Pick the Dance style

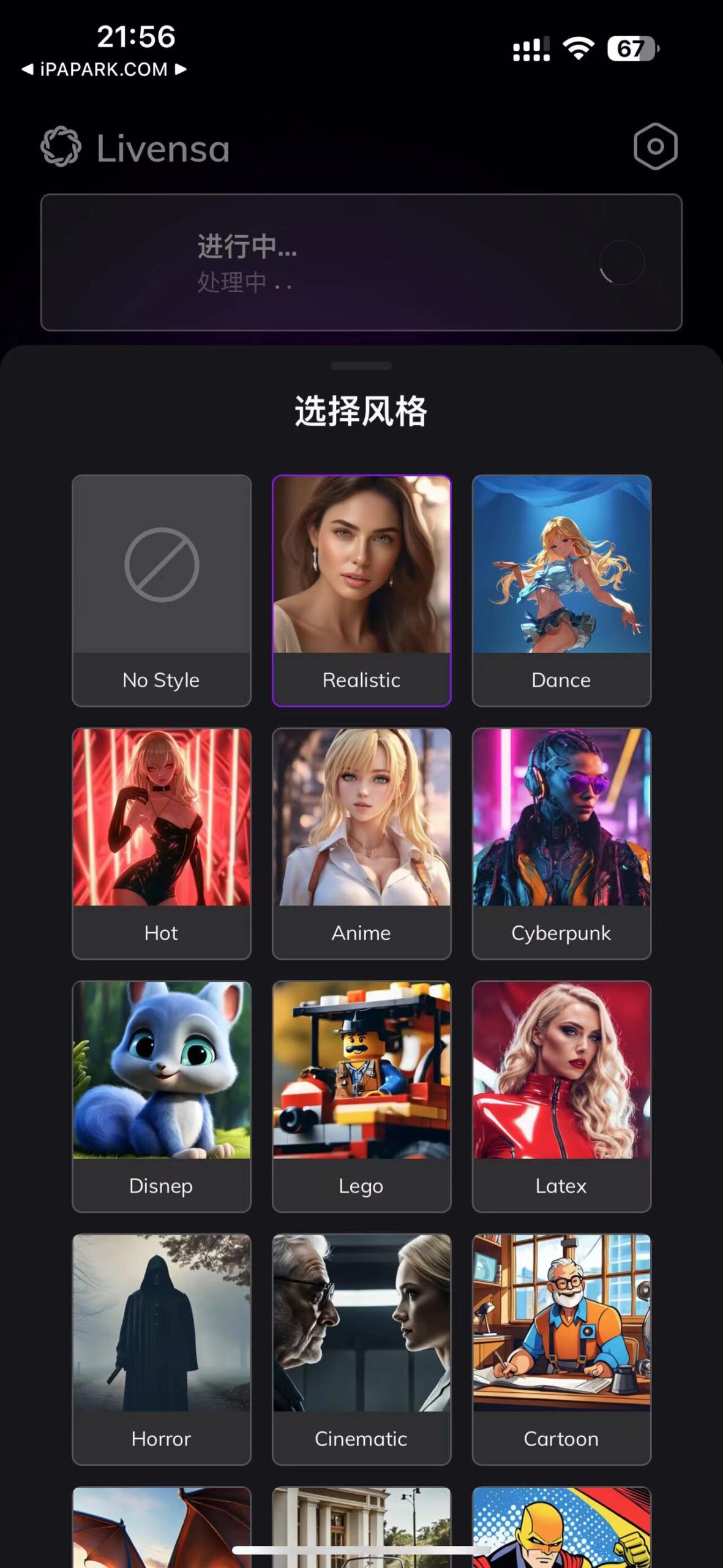pos(561,590)
